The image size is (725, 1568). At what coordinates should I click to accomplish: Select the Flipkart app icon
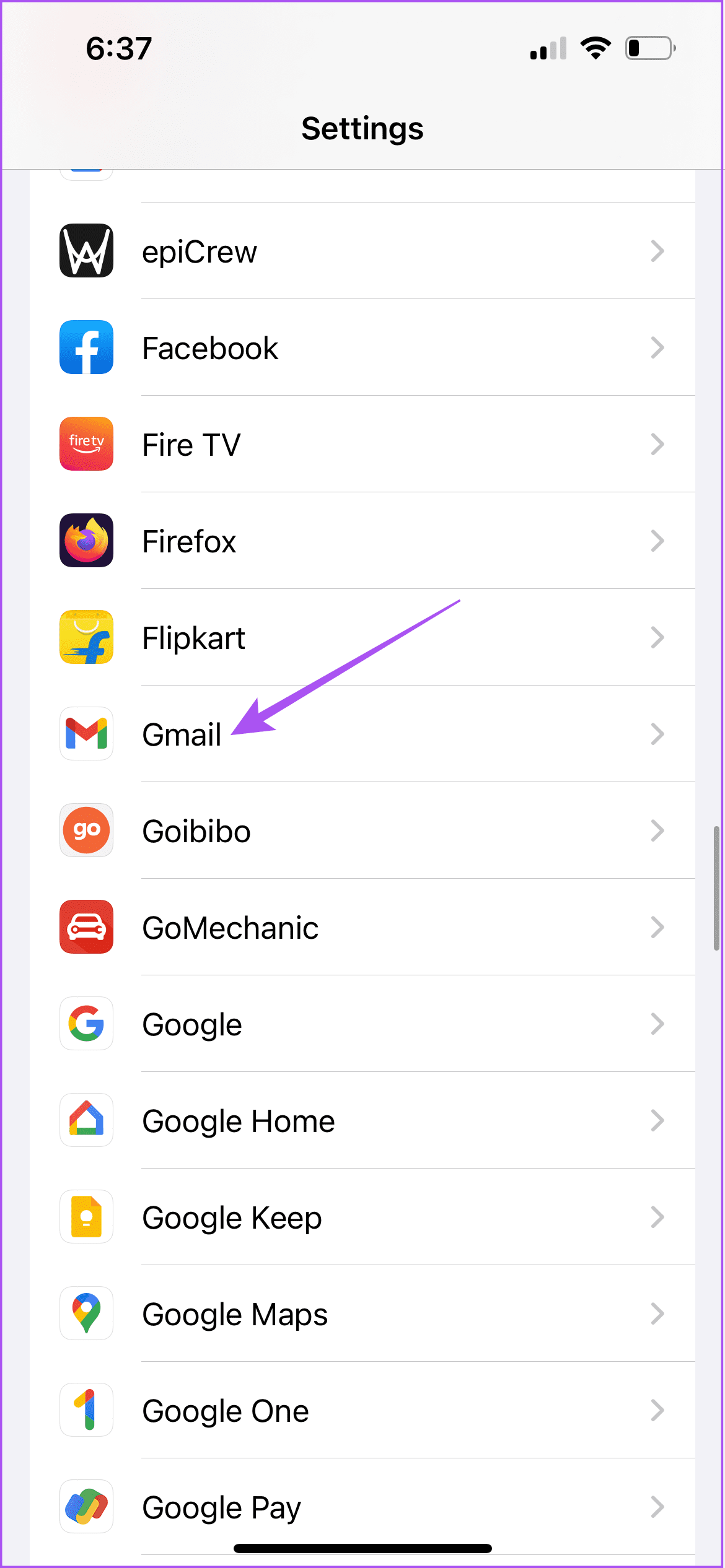click(x=86, y=637)
